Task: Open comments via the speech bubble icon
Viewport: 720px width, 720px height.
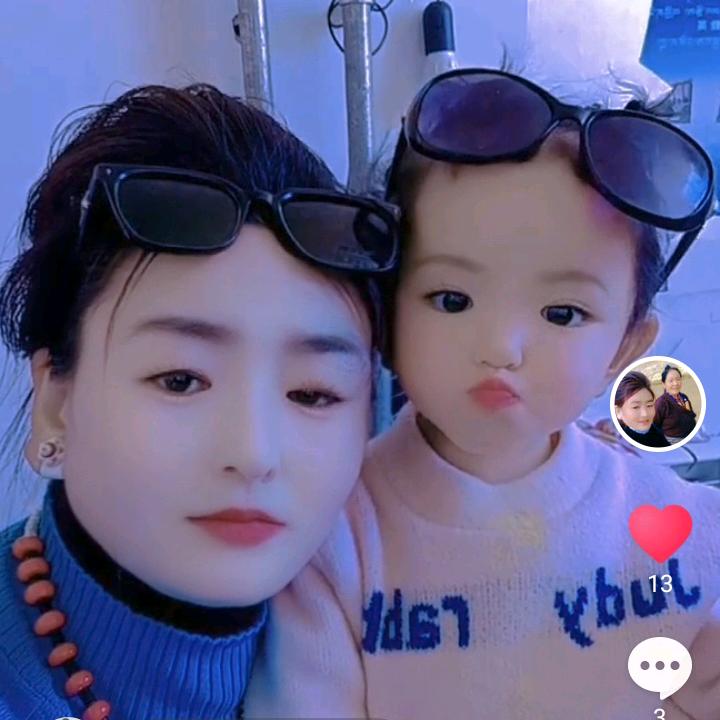Action: click(660, 667)
